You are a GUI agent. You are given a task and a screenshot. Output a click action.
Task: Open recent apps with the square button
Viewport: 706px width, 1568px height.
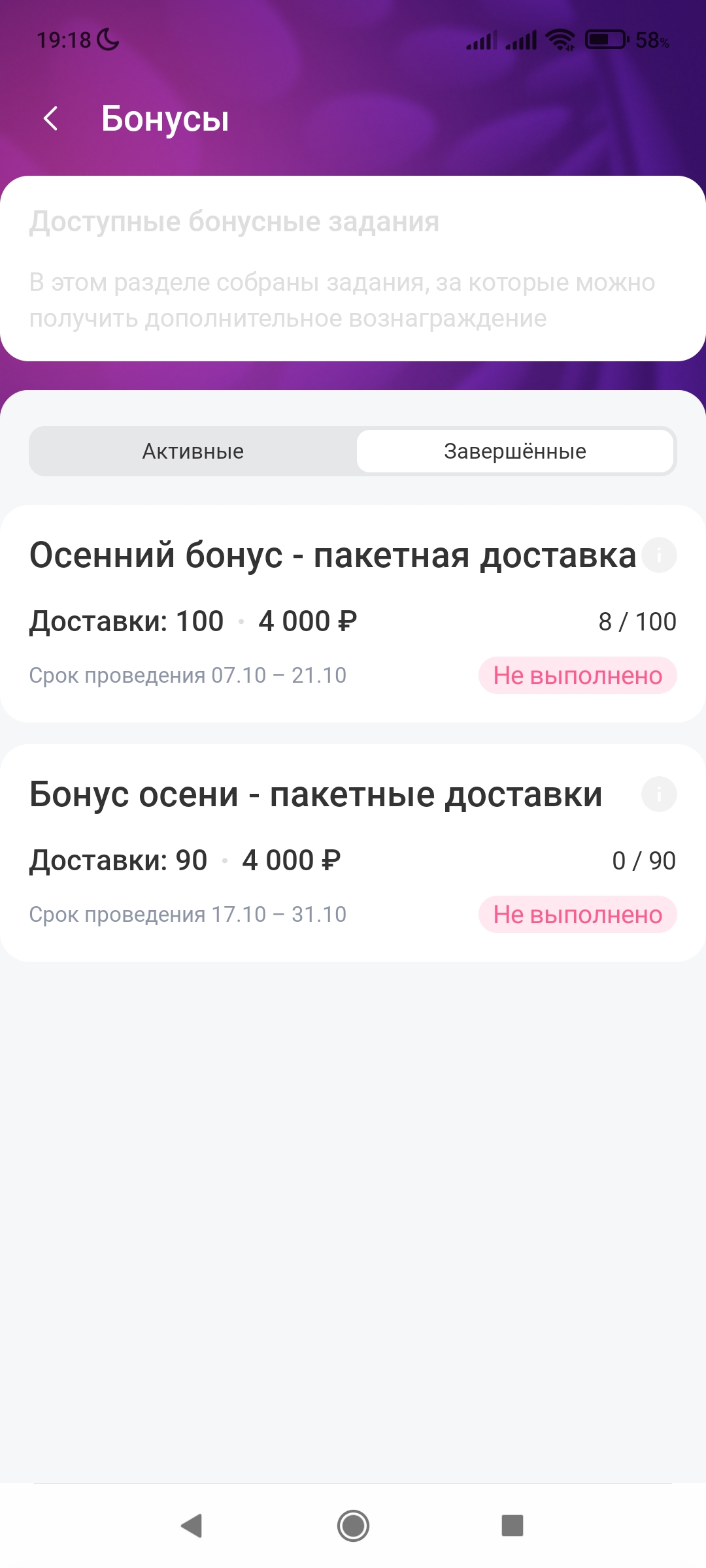[x=513, y=1526]
